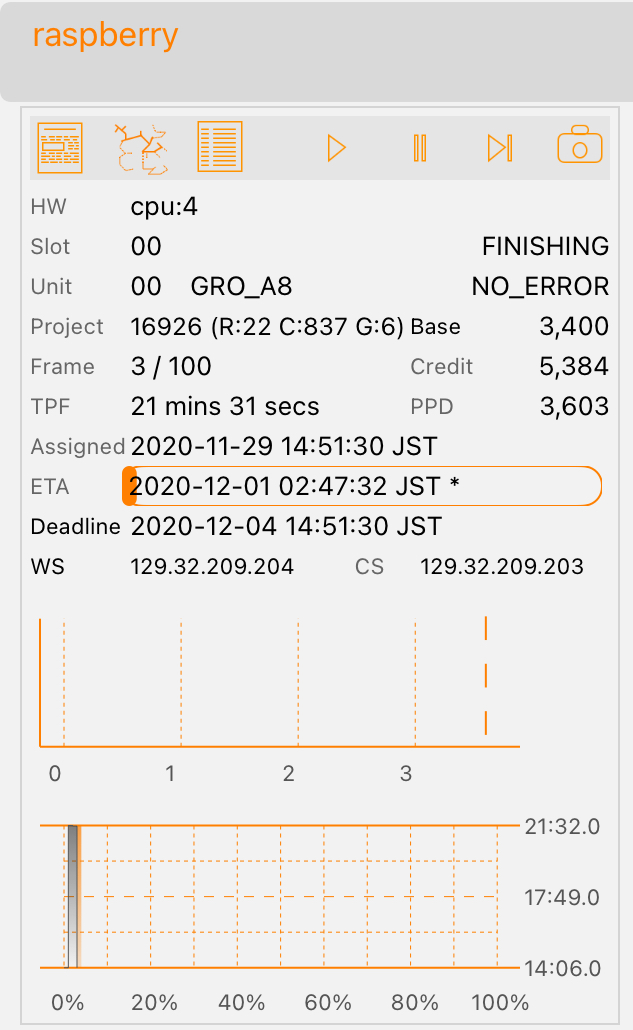Pause the folding slot
Viewport: 633px width, 1030px height.
pyautogui.click(x=420, y=148)
